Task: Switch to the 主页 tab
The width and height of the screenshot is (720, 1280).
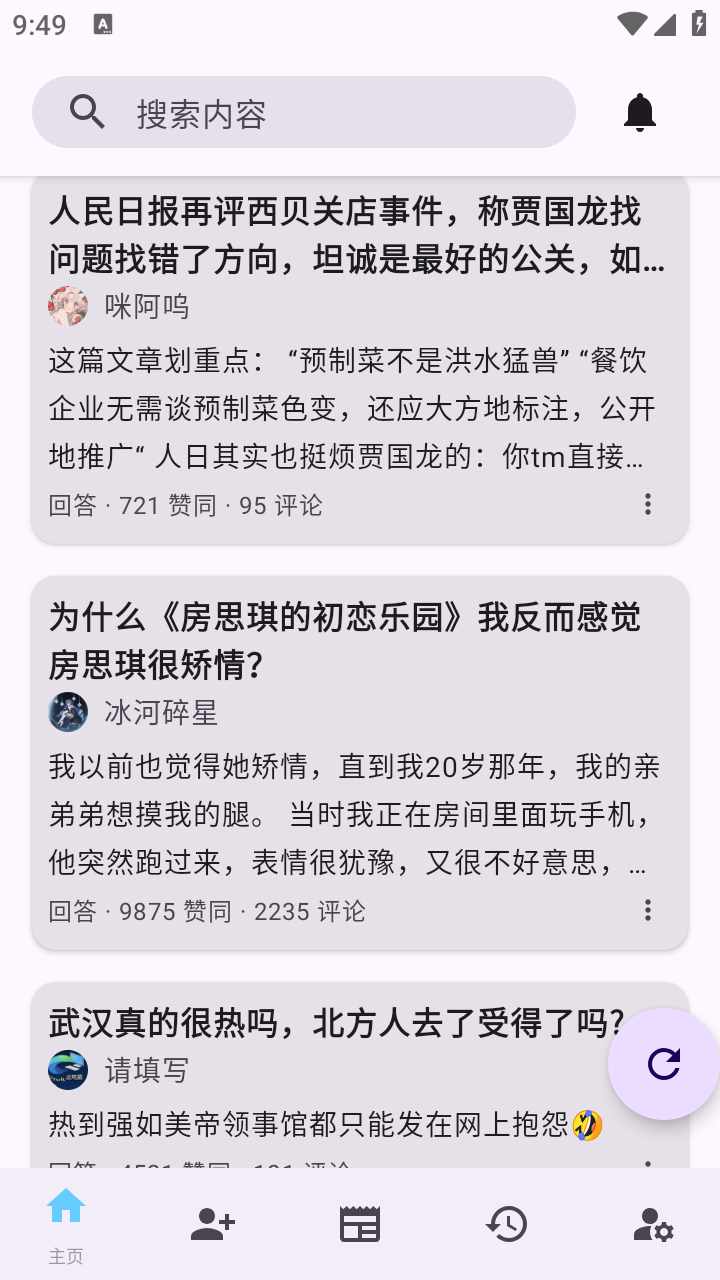Action: click(x=66, y=1220)
